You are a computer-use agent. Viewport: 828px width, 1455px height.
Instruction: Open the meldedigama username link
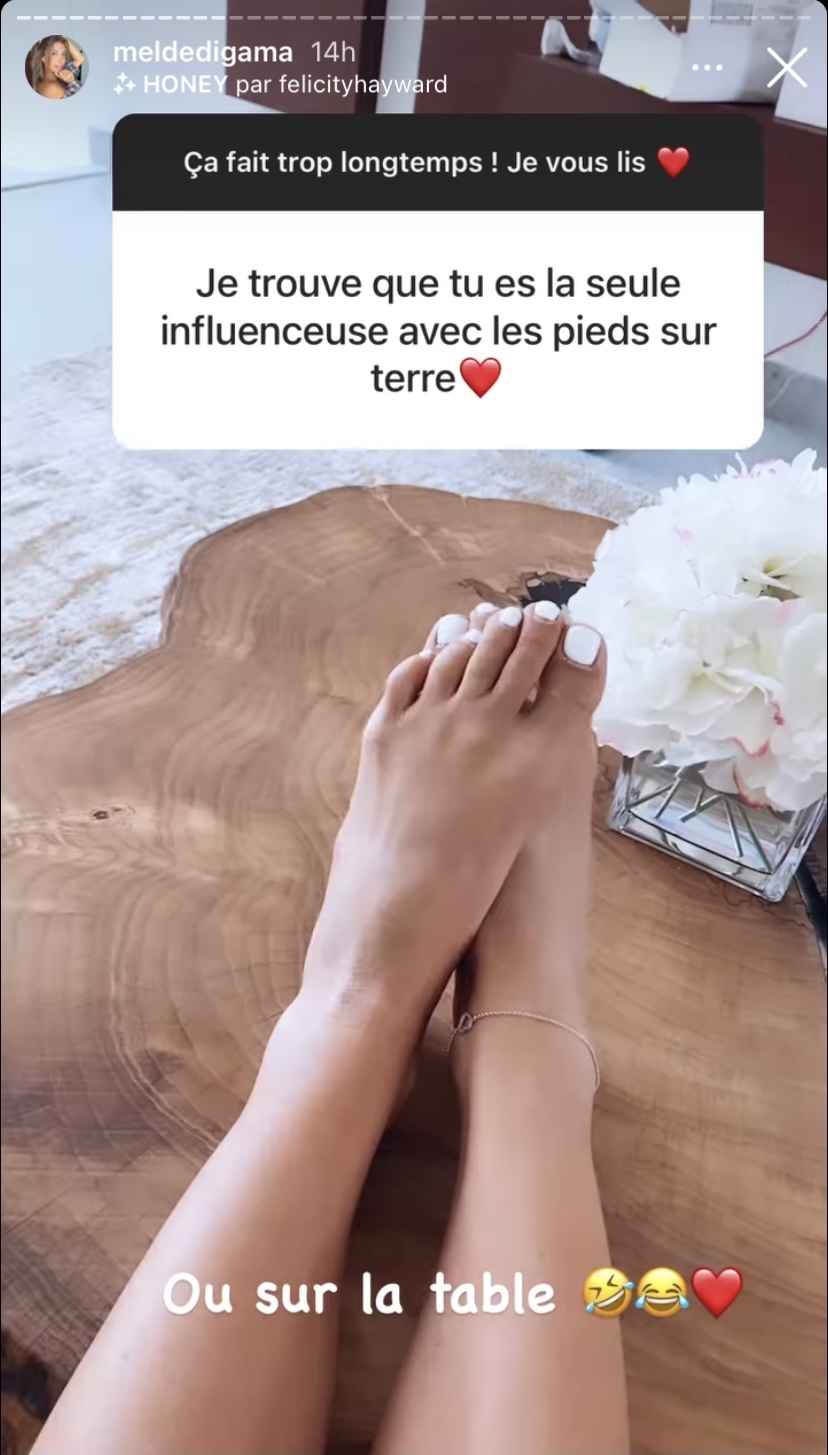pos(203,52)
